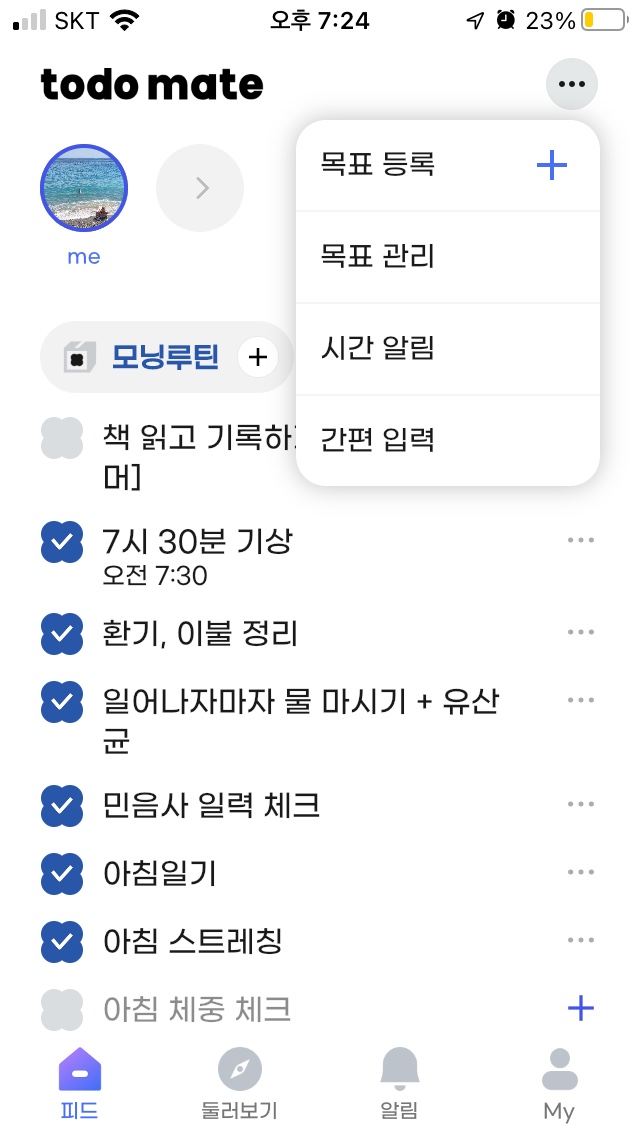Open the 알림 tab

point(399,1083)
